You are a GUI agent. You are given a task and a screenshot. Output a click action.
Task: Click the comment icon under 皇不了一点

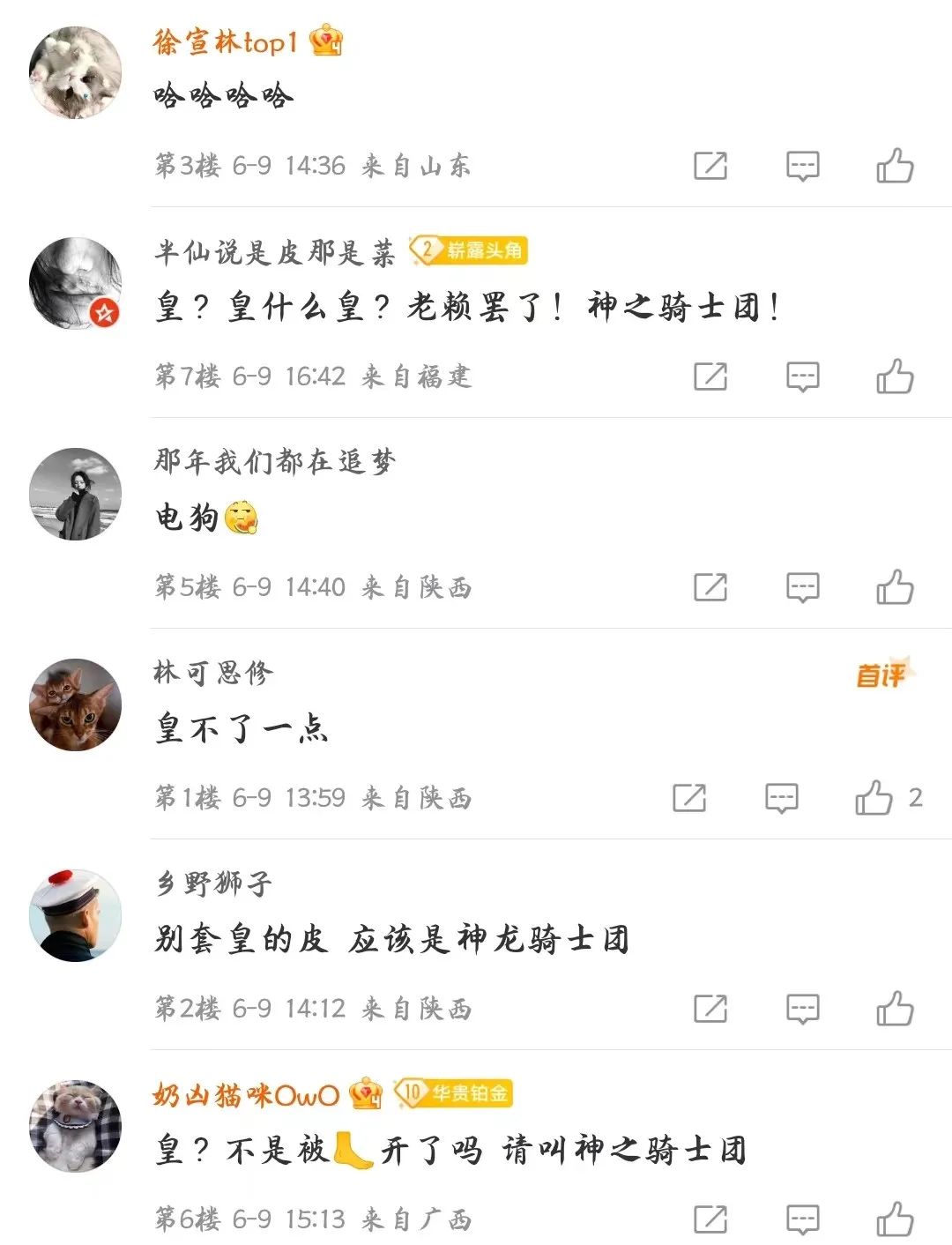(782, 798)
